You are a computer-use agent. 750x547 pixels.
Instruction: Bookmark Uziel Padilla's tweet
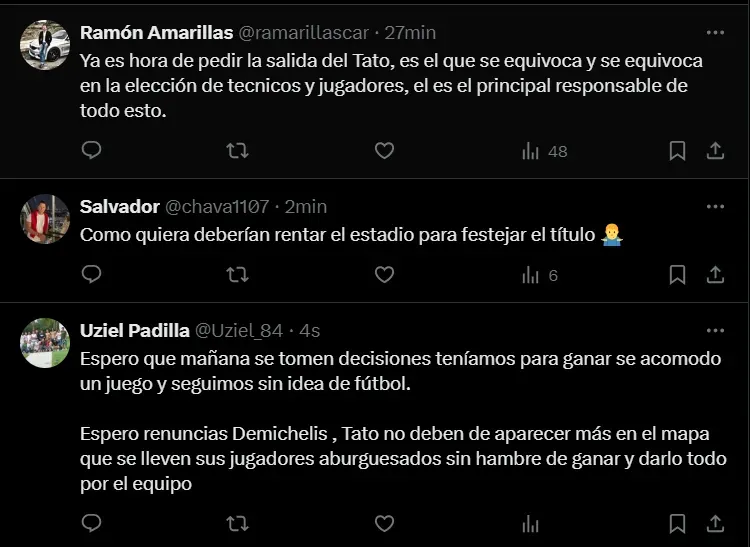point(677,523)
